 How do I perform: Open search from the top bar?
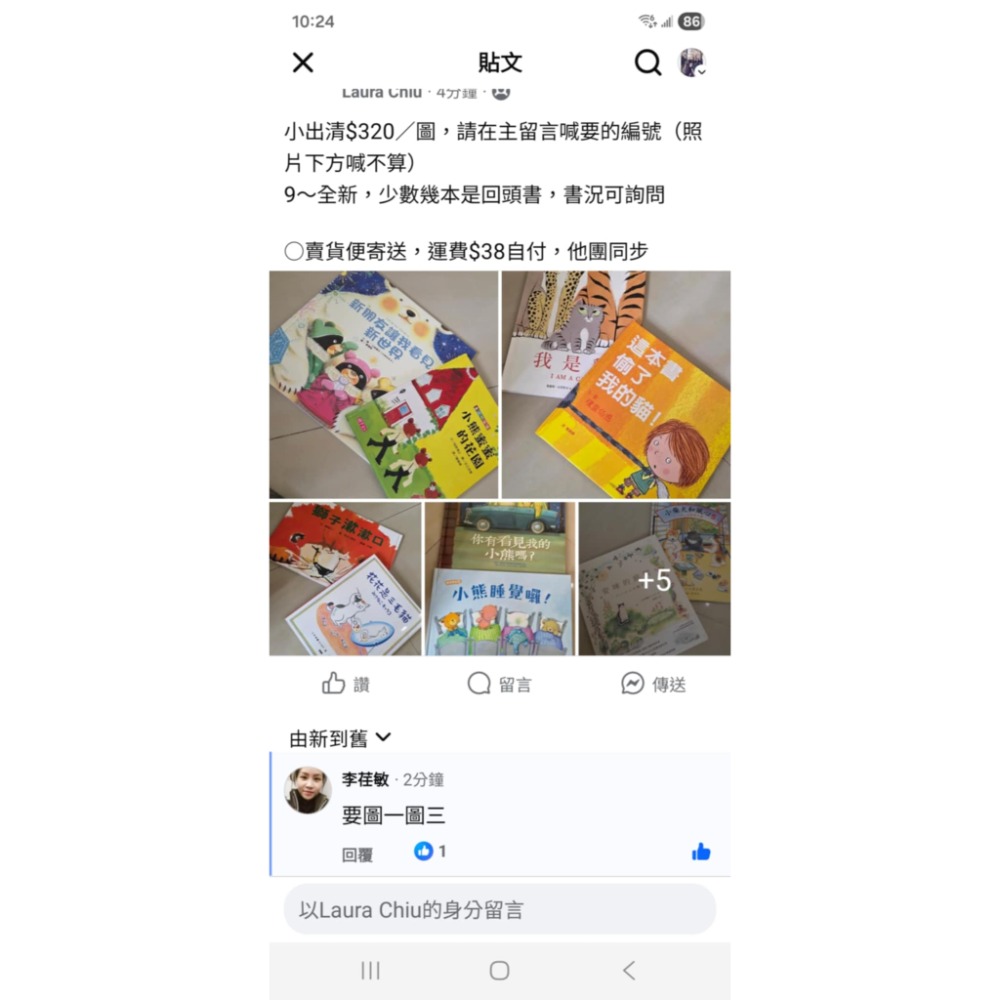pyautogui.click(x=648, y=63)
